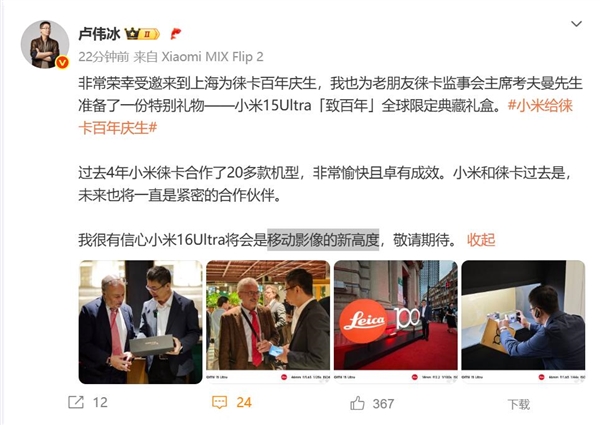Like the post with 367 likes
This screenshot has height=425, width=600.
371,402
